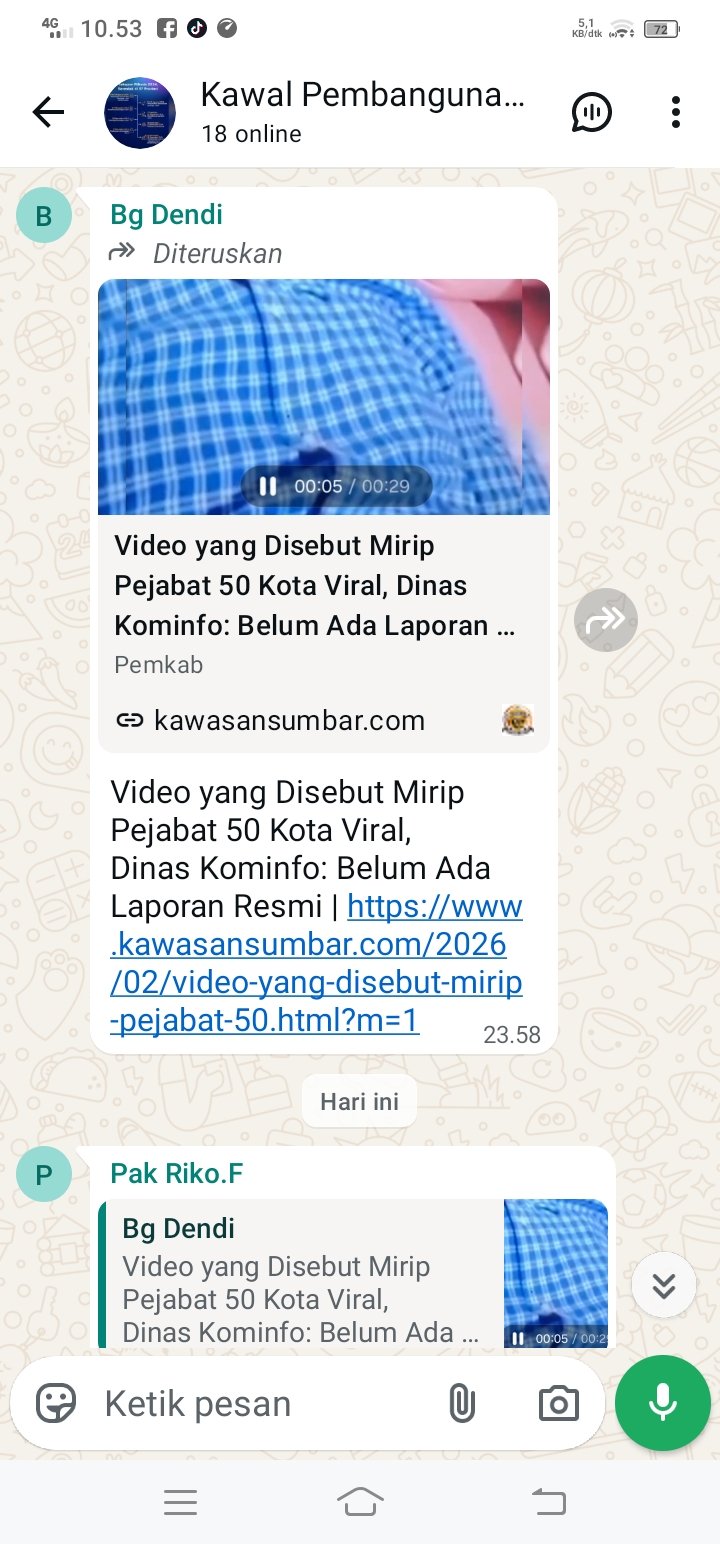The width and height of the screenshot is (720, 1544).
Task: Forward Bg Dendi's message
Action: (x=605, y=621)
